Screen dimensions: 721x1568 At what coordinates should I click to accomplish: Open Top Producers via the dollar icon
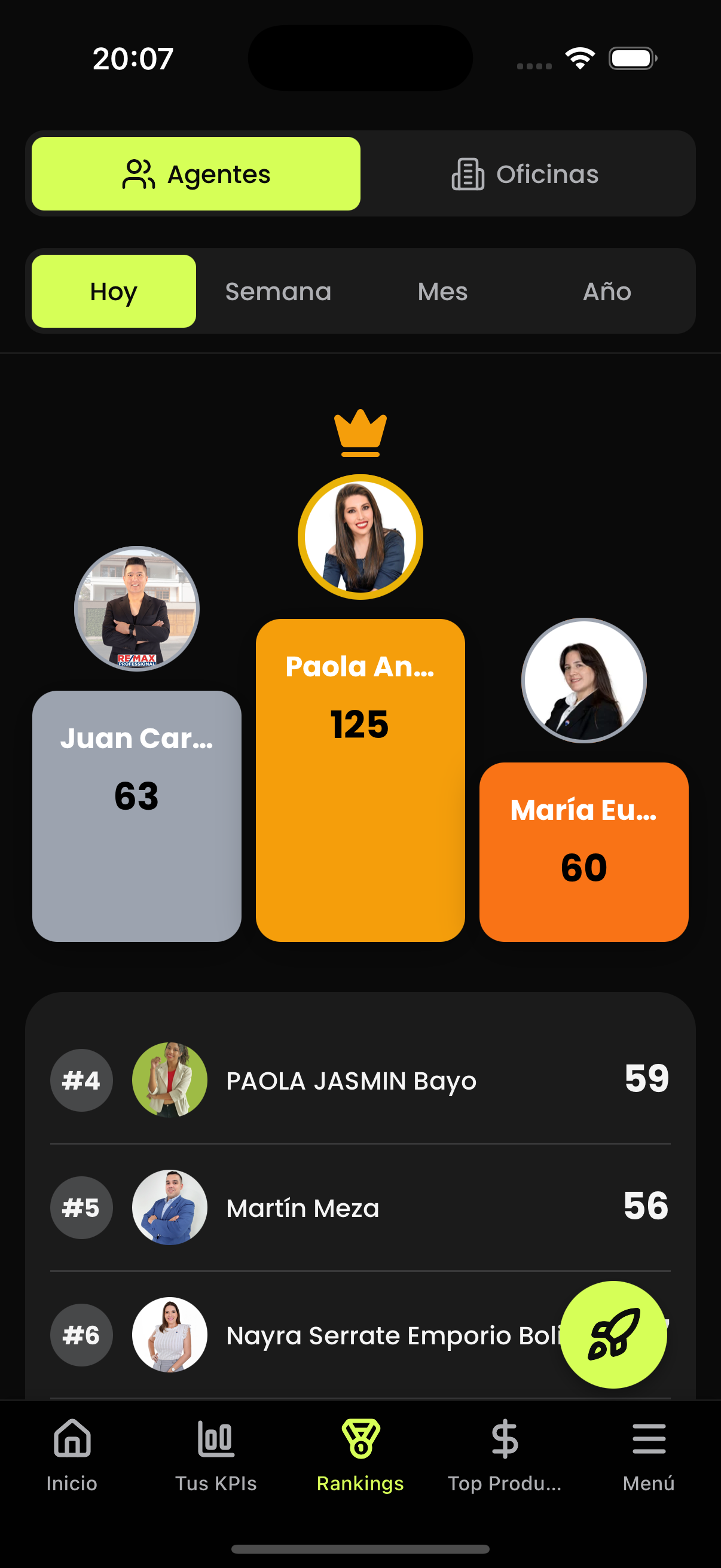pyautogui.click(x=504, y=1437)
